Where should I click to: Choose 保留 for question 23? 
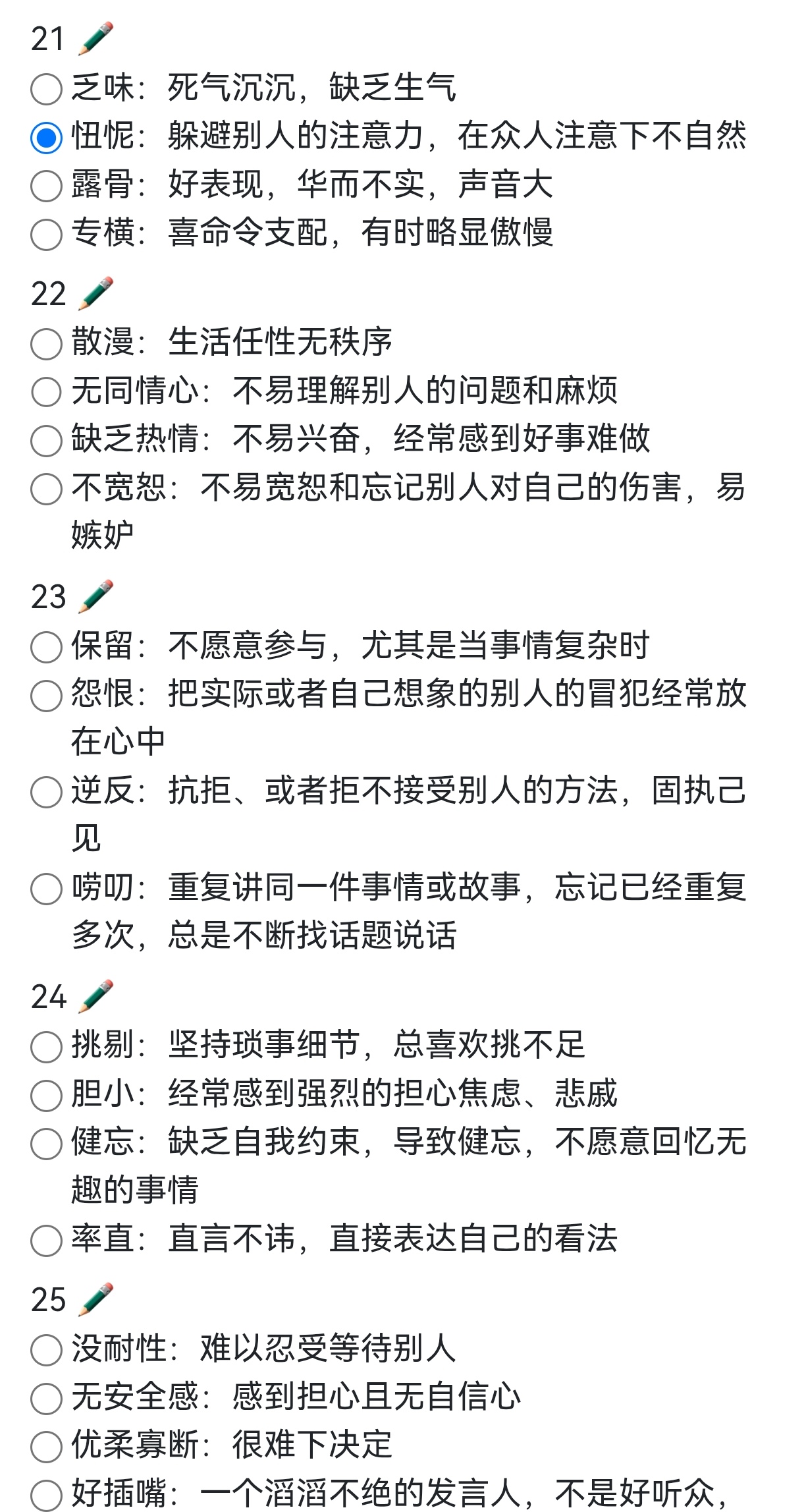coord(46,647)
